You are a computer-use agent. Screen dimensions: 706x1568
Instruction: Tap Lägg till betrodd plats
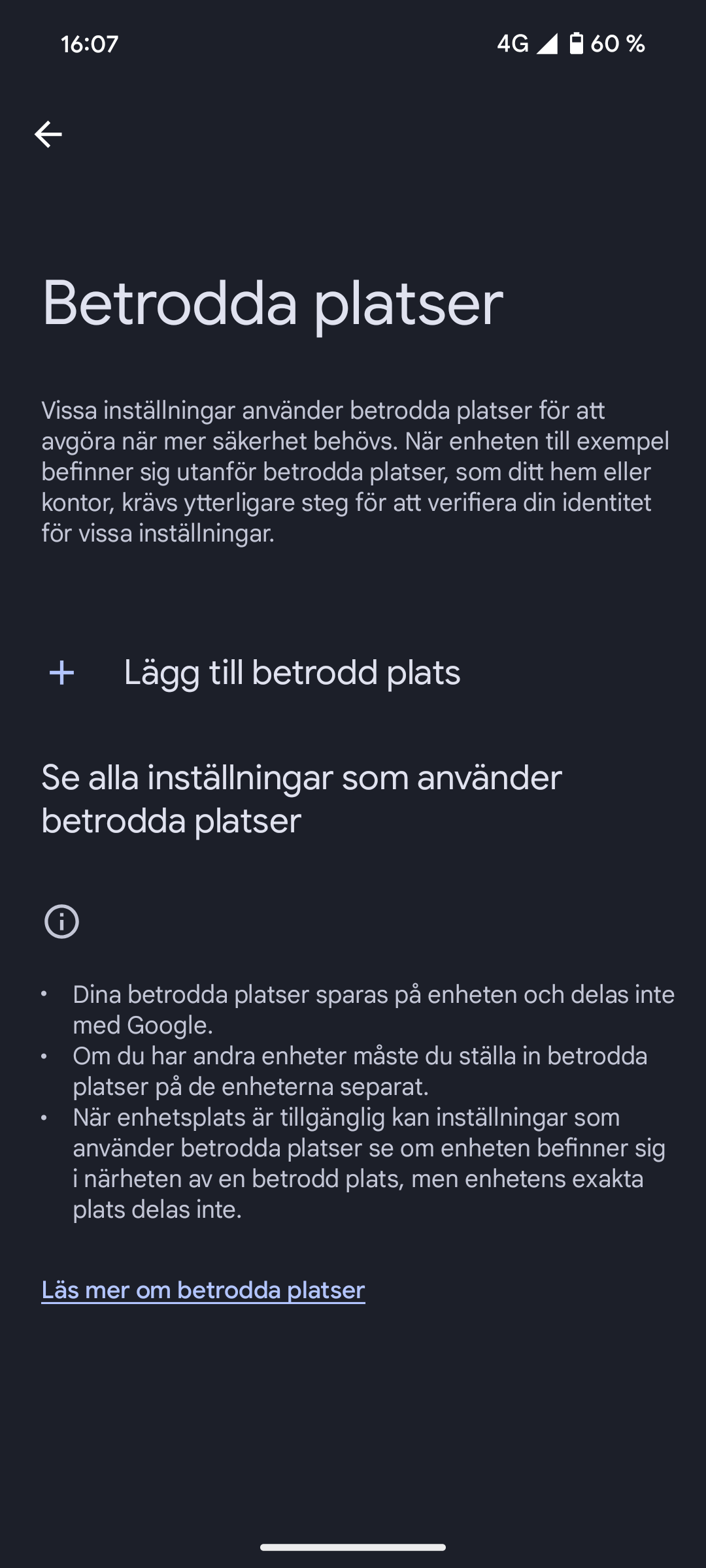pos(353,672)
